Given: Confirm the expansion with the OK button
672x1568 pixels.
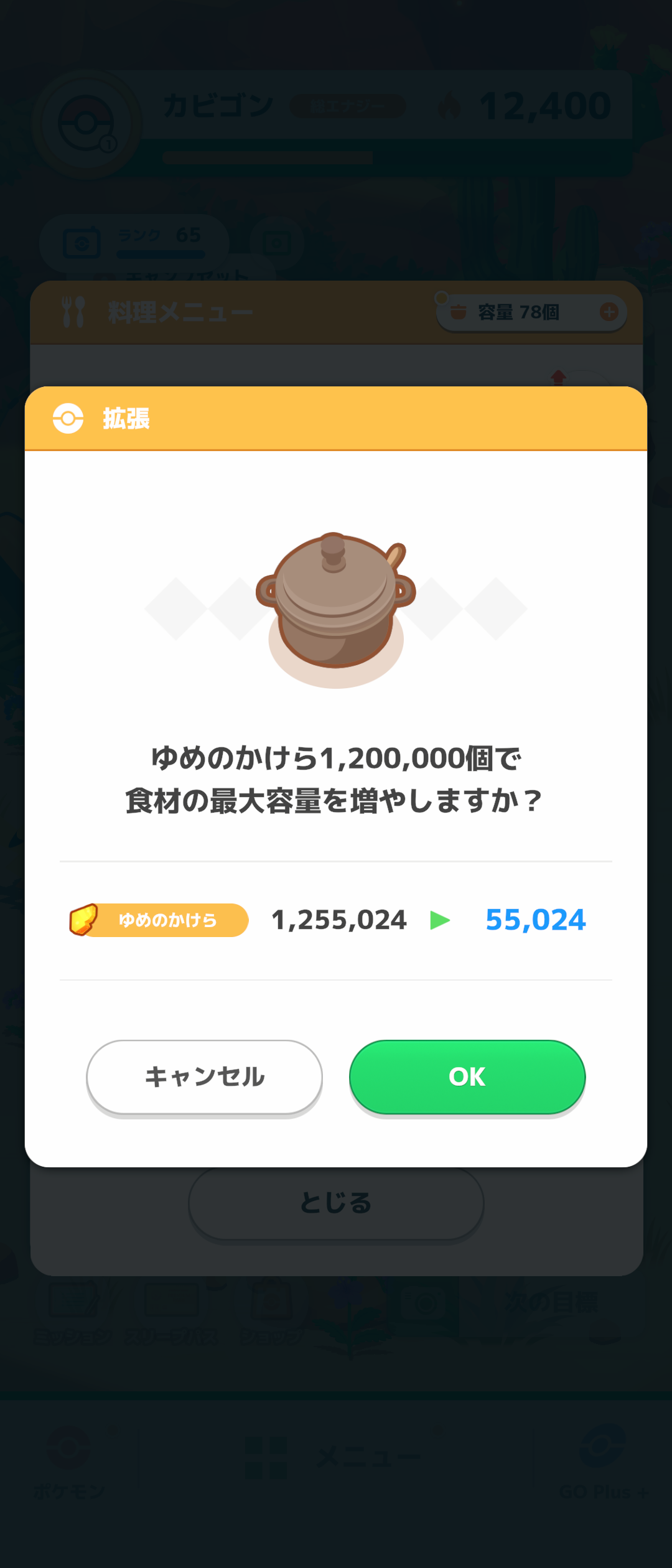Looking at the screenshot, I should tap(467, 1076).
